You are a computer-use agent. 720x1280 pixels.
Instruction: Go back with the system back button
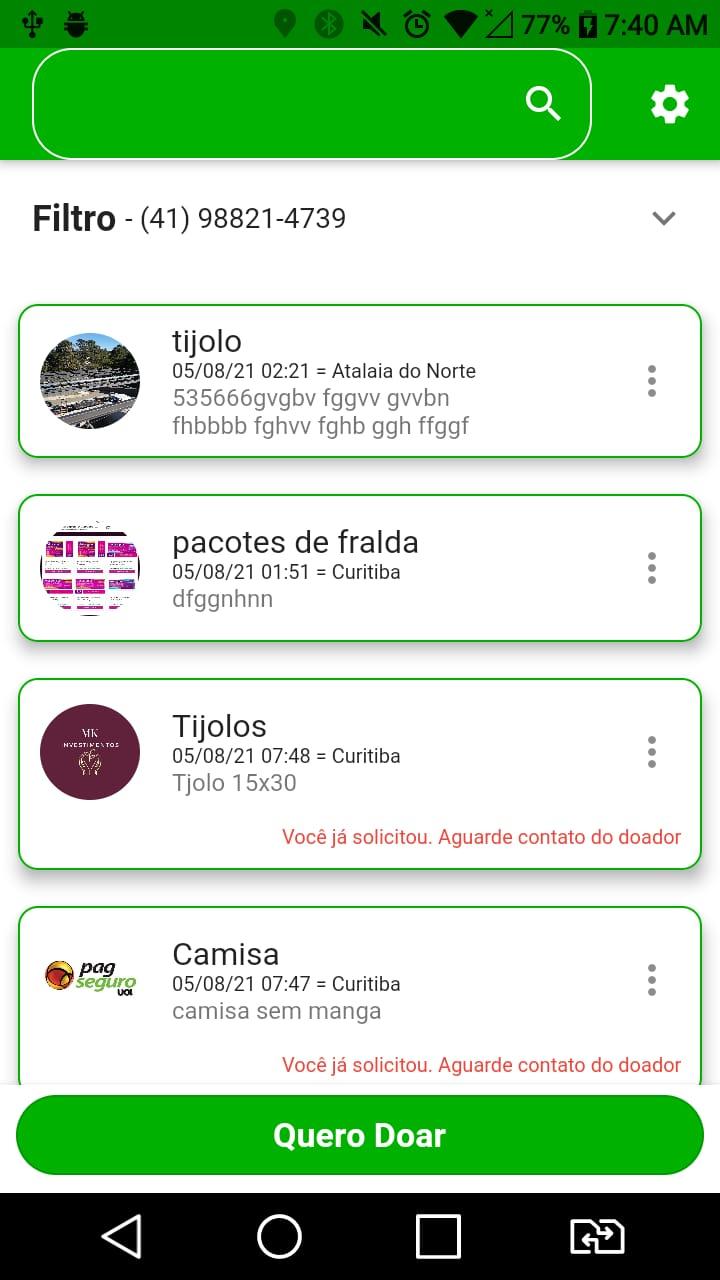(122, 1237)
